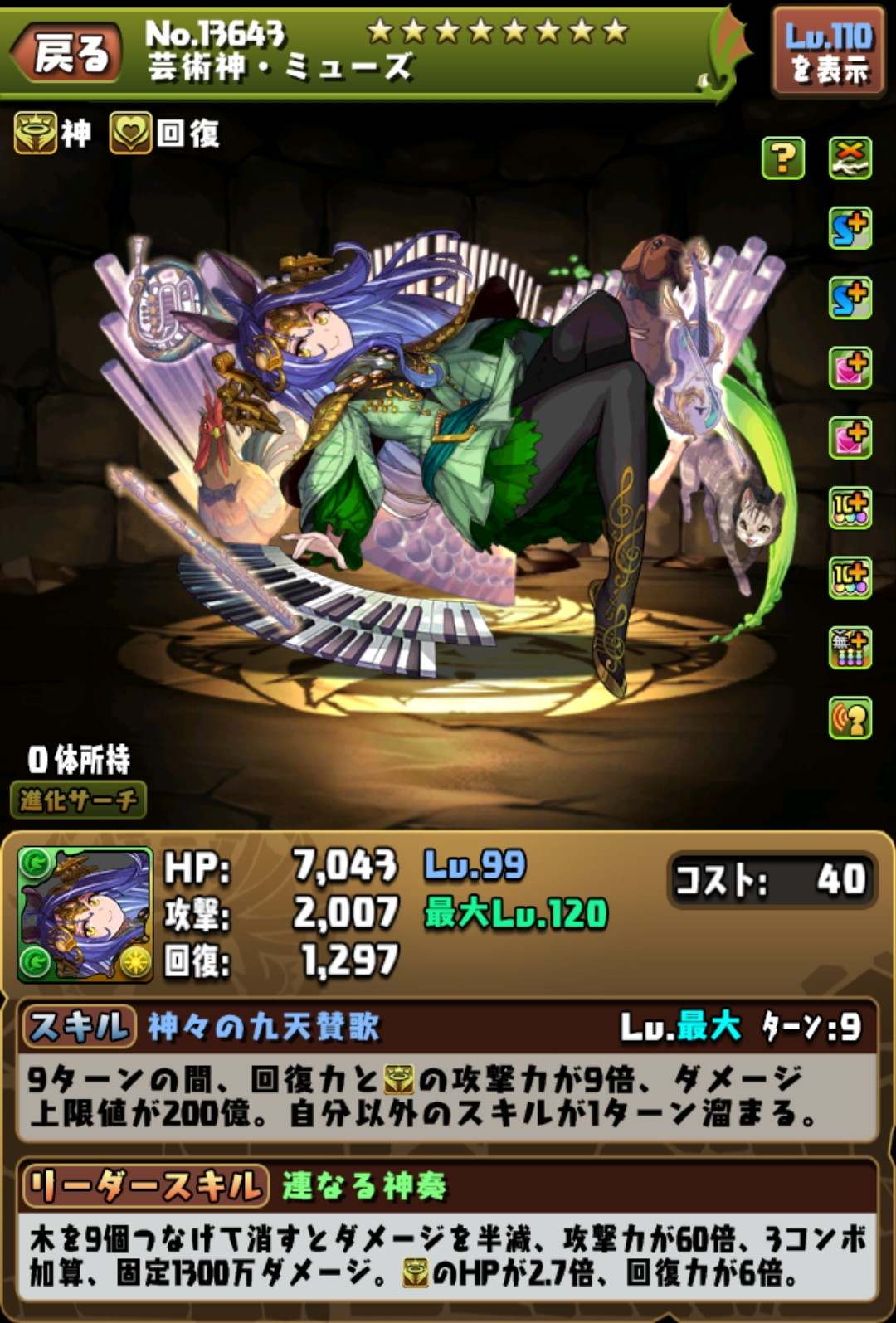This screenshot has height=1323, width=896.
Task: Tap the topmost awakening skill icon
Action: [850, 158]
